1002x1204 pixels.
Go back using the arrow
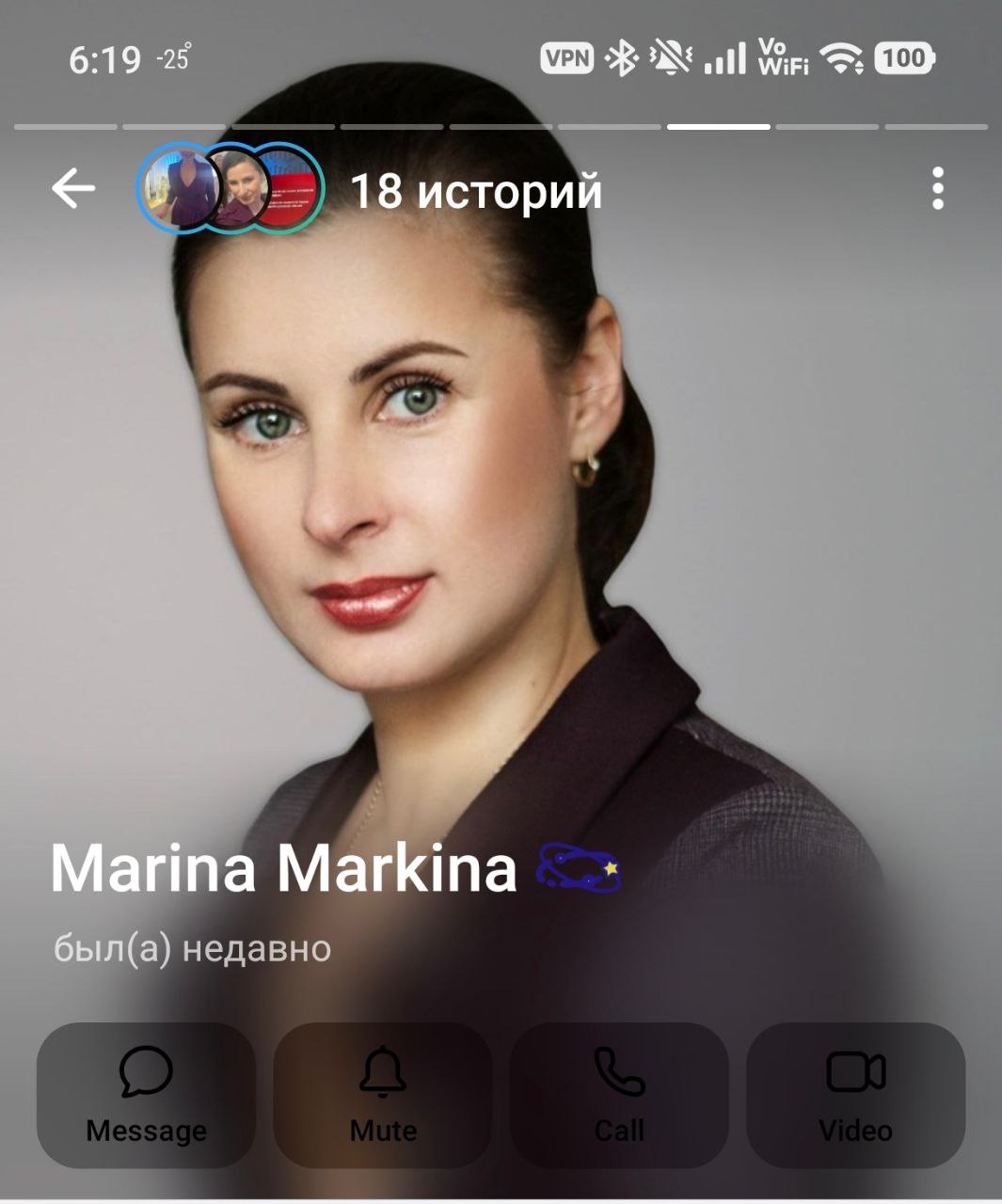[73, 189]
